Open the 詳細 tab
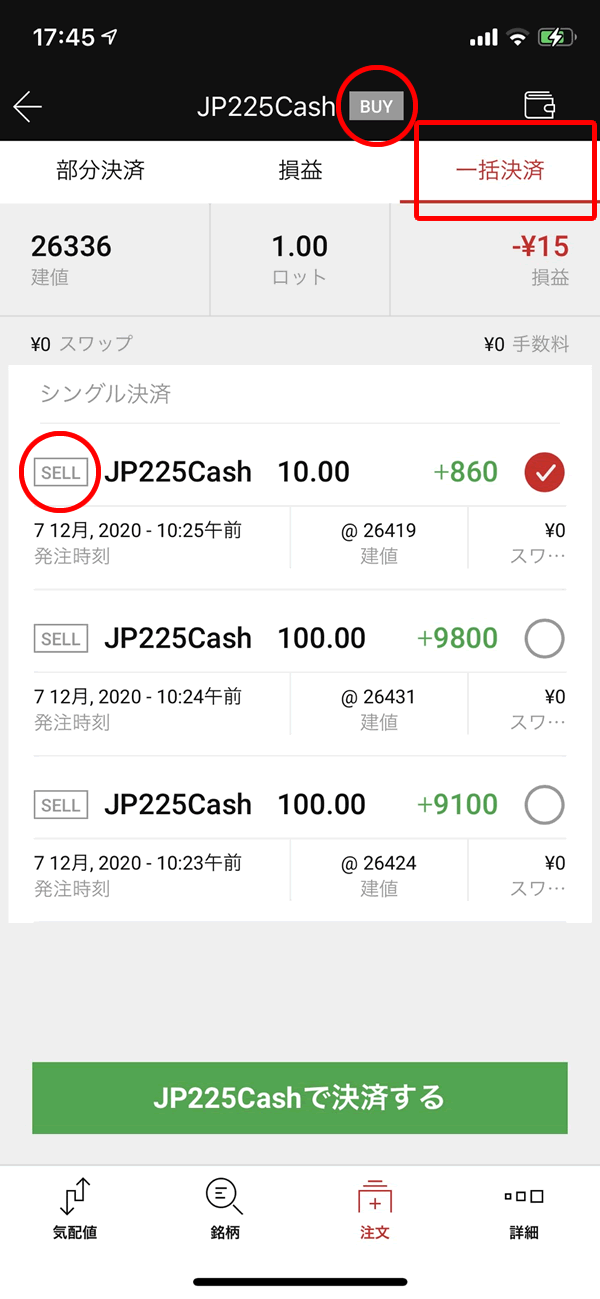 (524, 1209)
